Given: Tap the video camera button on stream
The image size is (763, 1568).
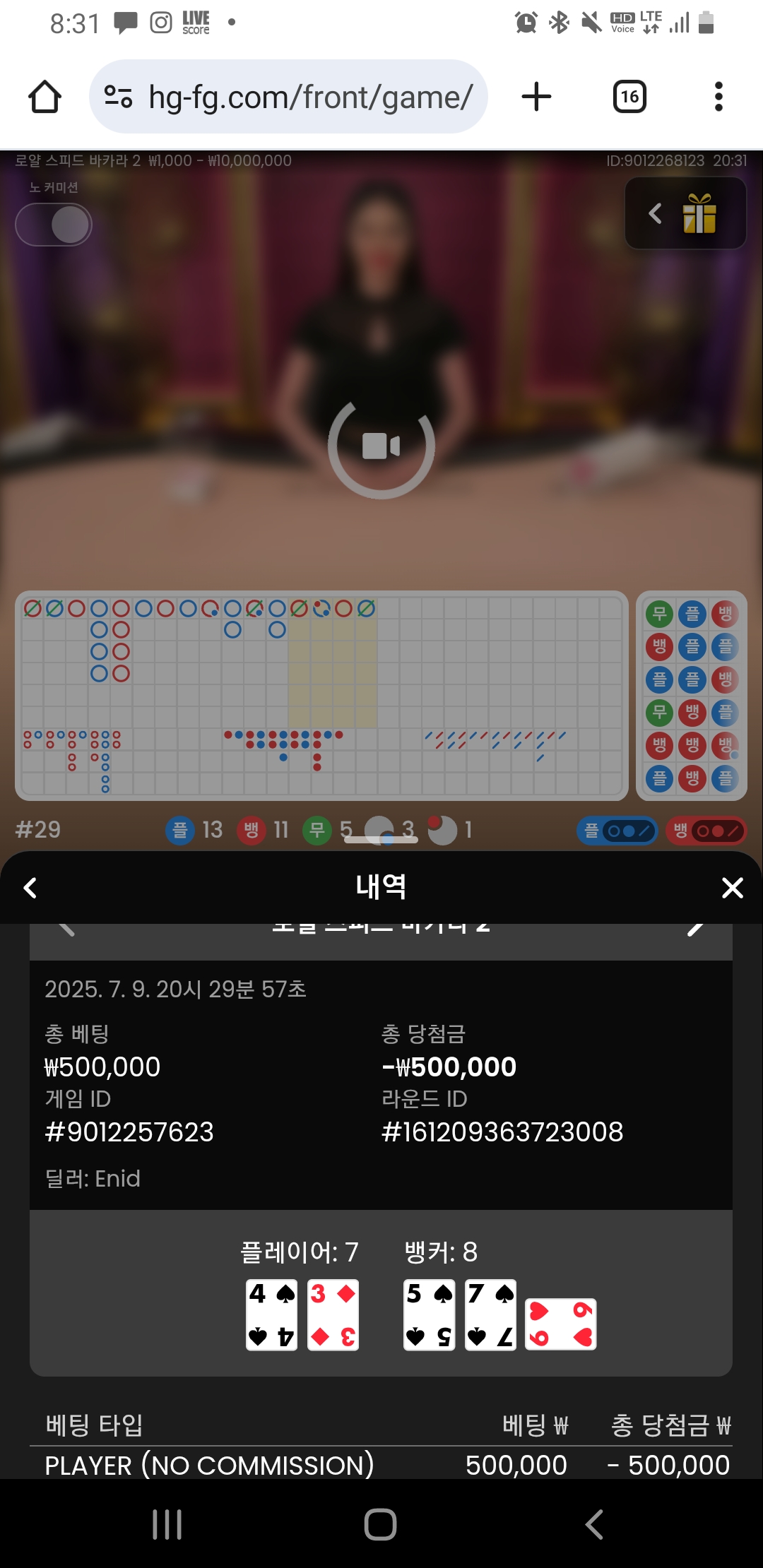Looking at the screenshot, I should coord(381,446).
